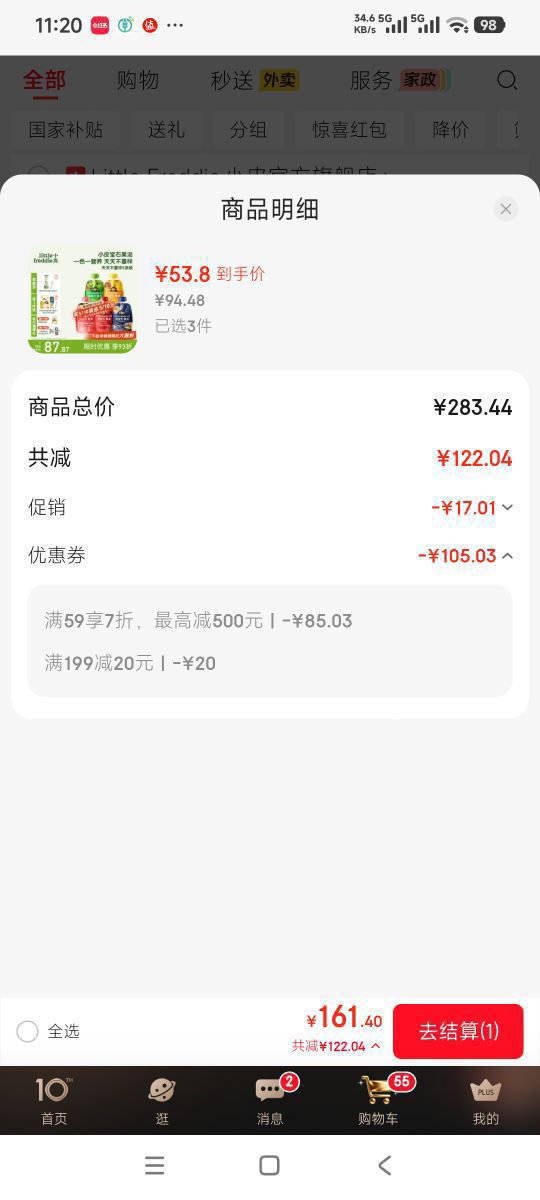Open the 消息 messages tab
This screenshot has height=1200, width=540.
270,1100
